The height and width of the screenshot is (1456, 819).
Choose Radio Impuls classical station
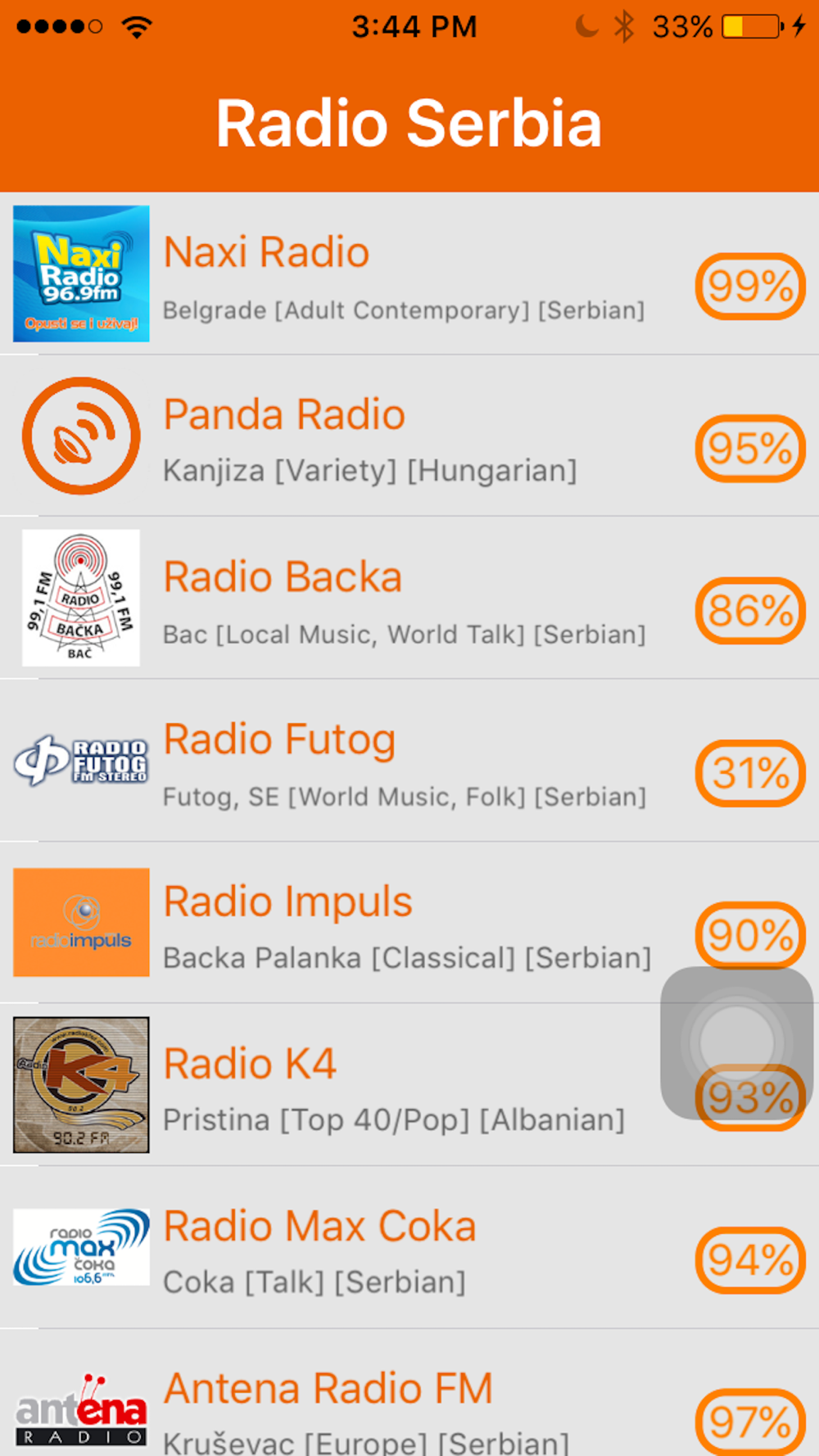pyautogui.click(x=409, y=922)
